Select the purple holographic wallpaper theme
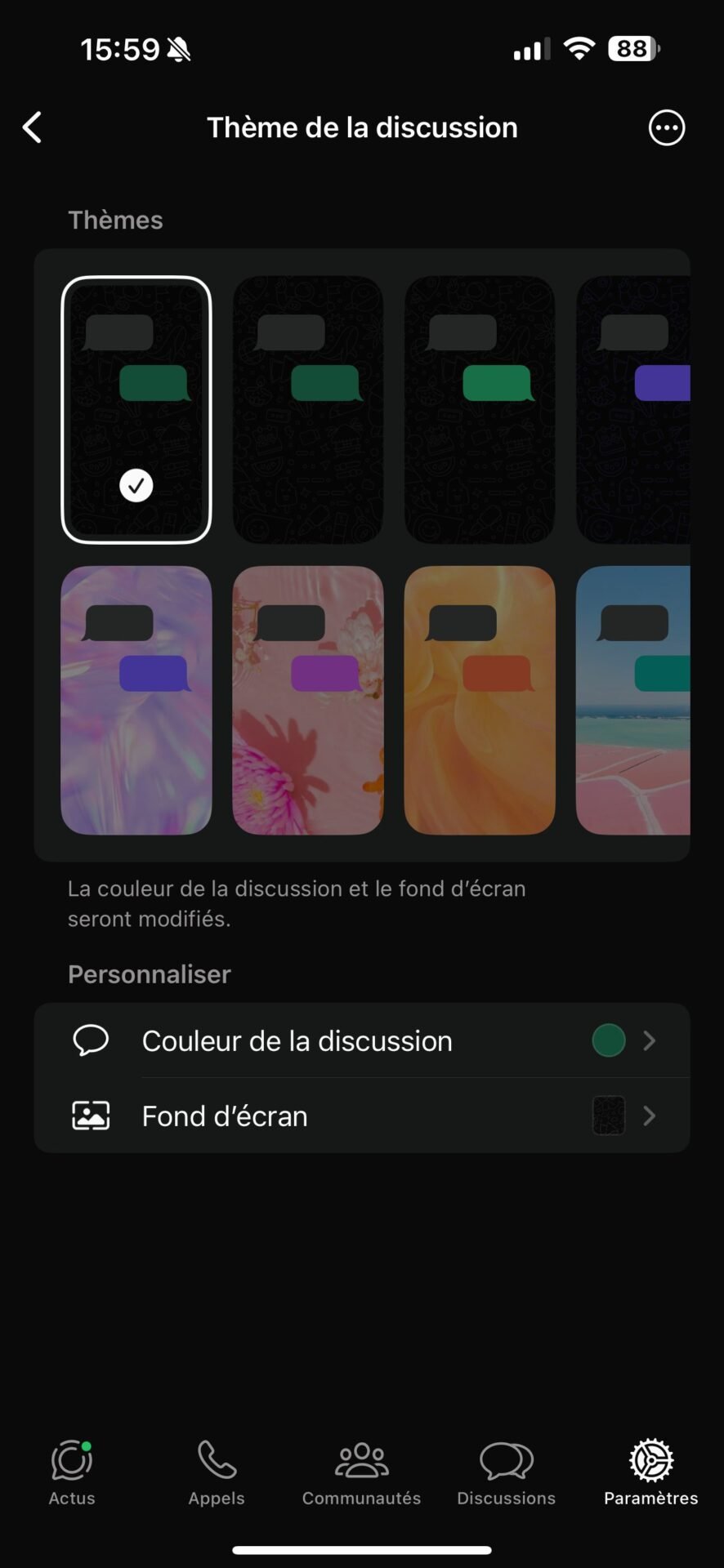 point(136,700)
